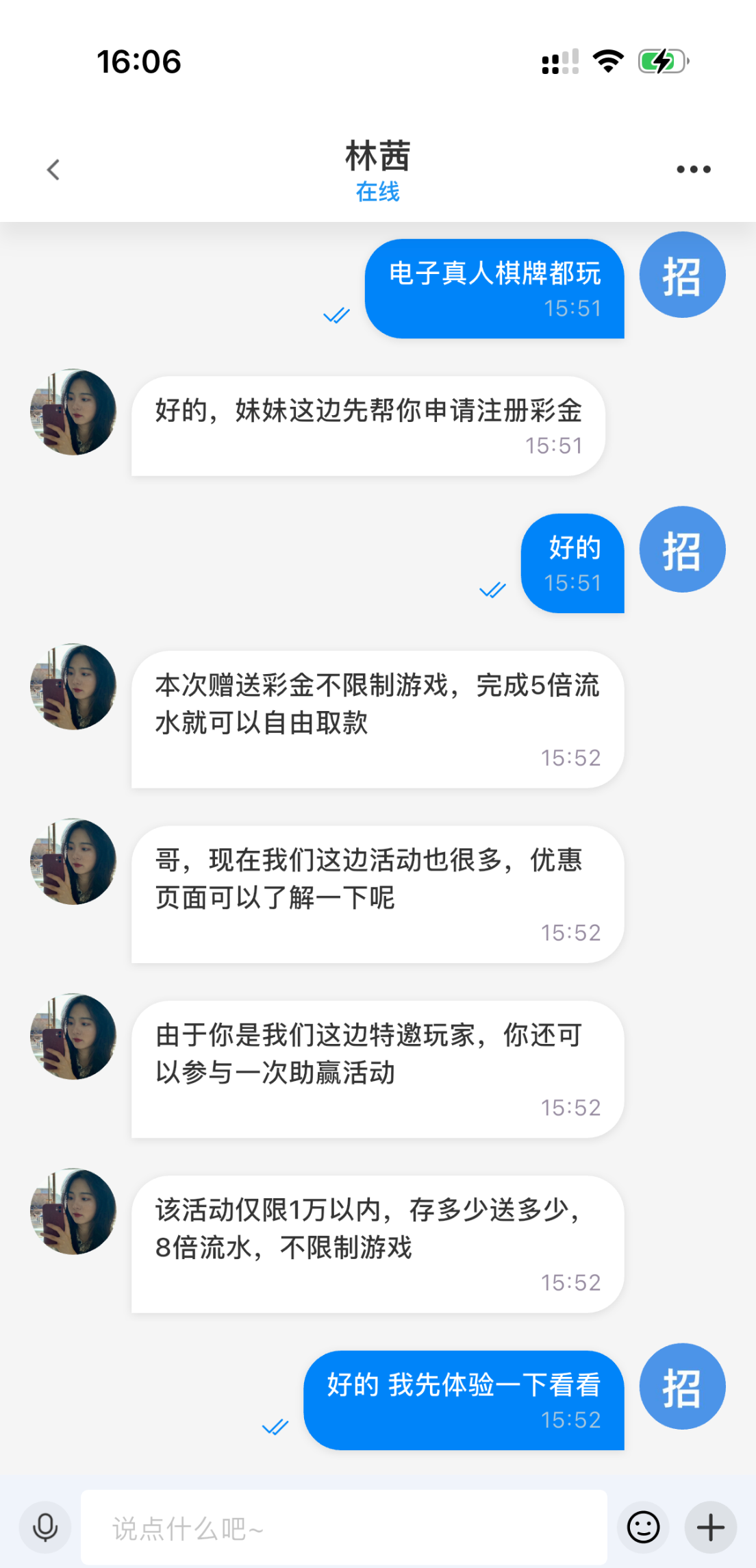The height and width of the screenshot is (1568, 756).
Task: Focus the 说点什么吧 message field
Action: pyautogui.click(x=344, y=1527)
